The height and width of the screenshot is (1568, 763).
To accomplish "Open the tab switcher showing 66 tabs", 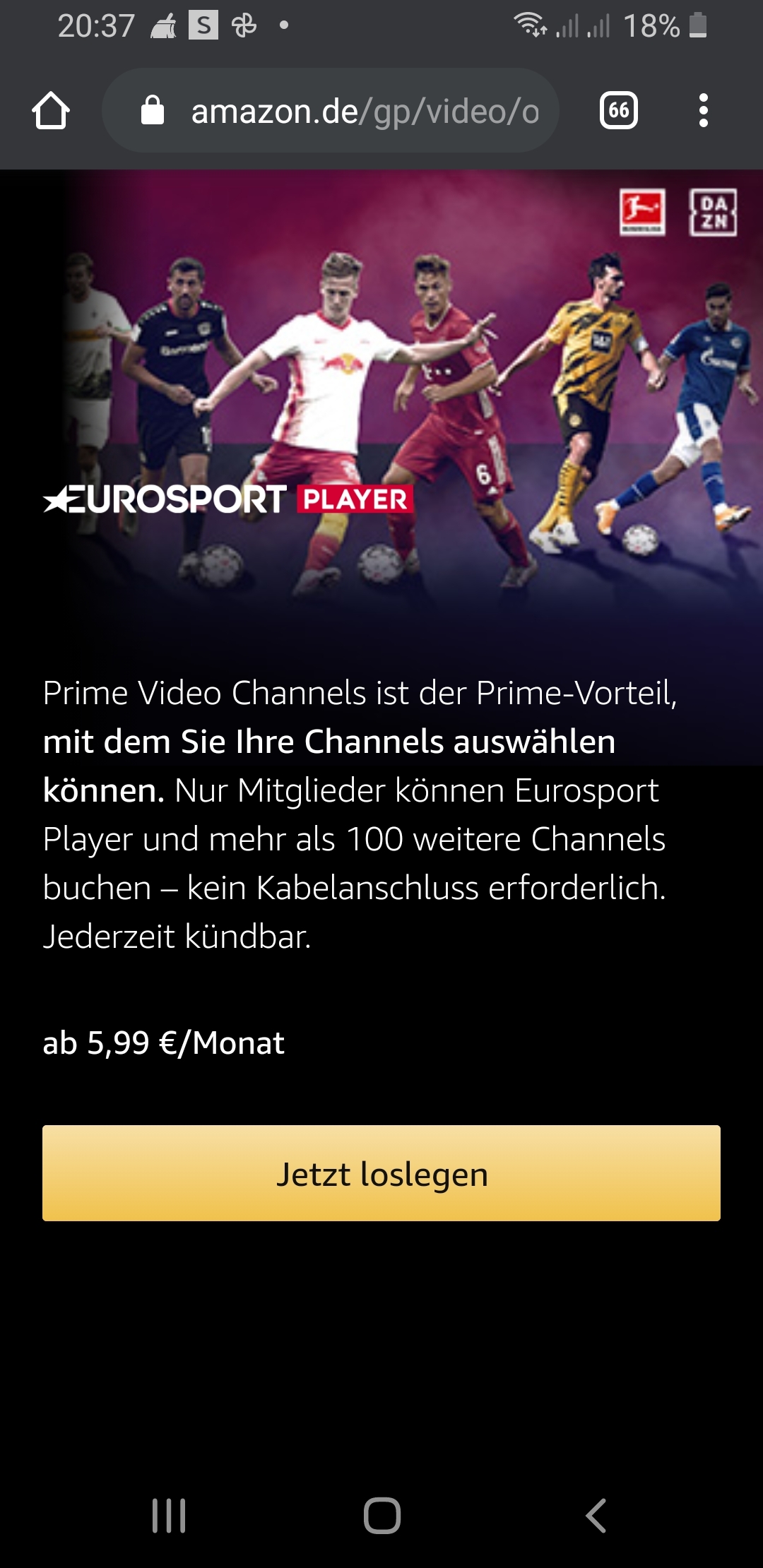I will click(x=618, y=111).
